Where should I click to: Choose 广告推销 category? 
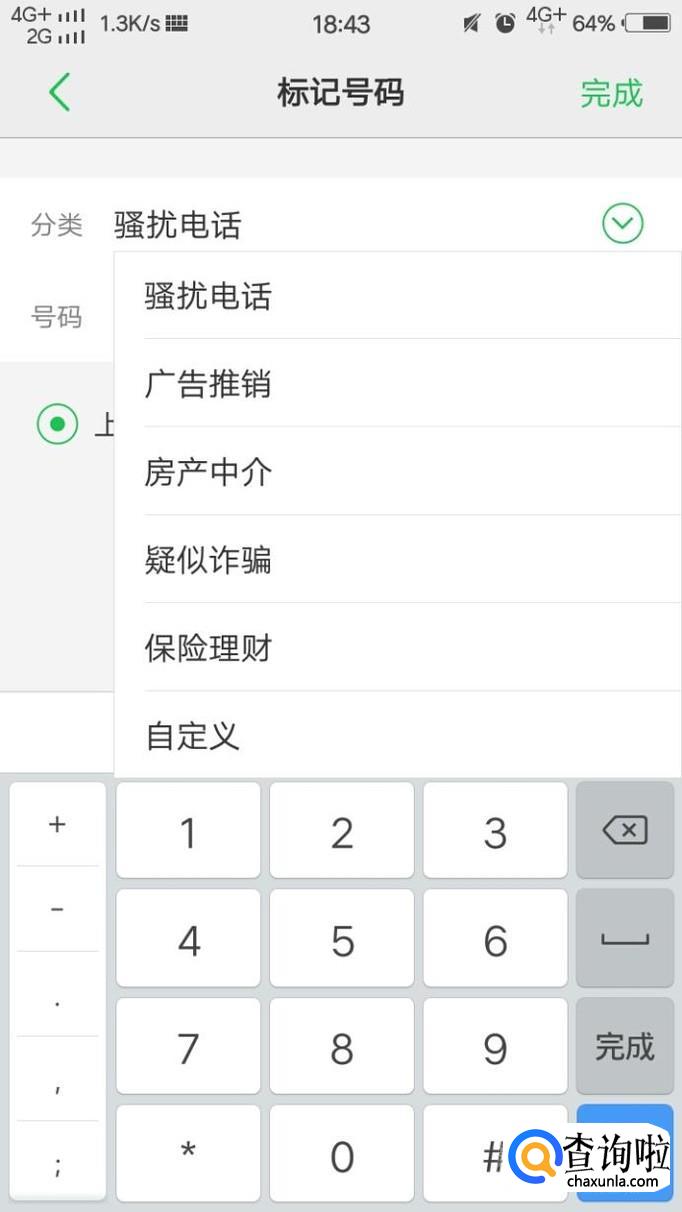(208, 384)
